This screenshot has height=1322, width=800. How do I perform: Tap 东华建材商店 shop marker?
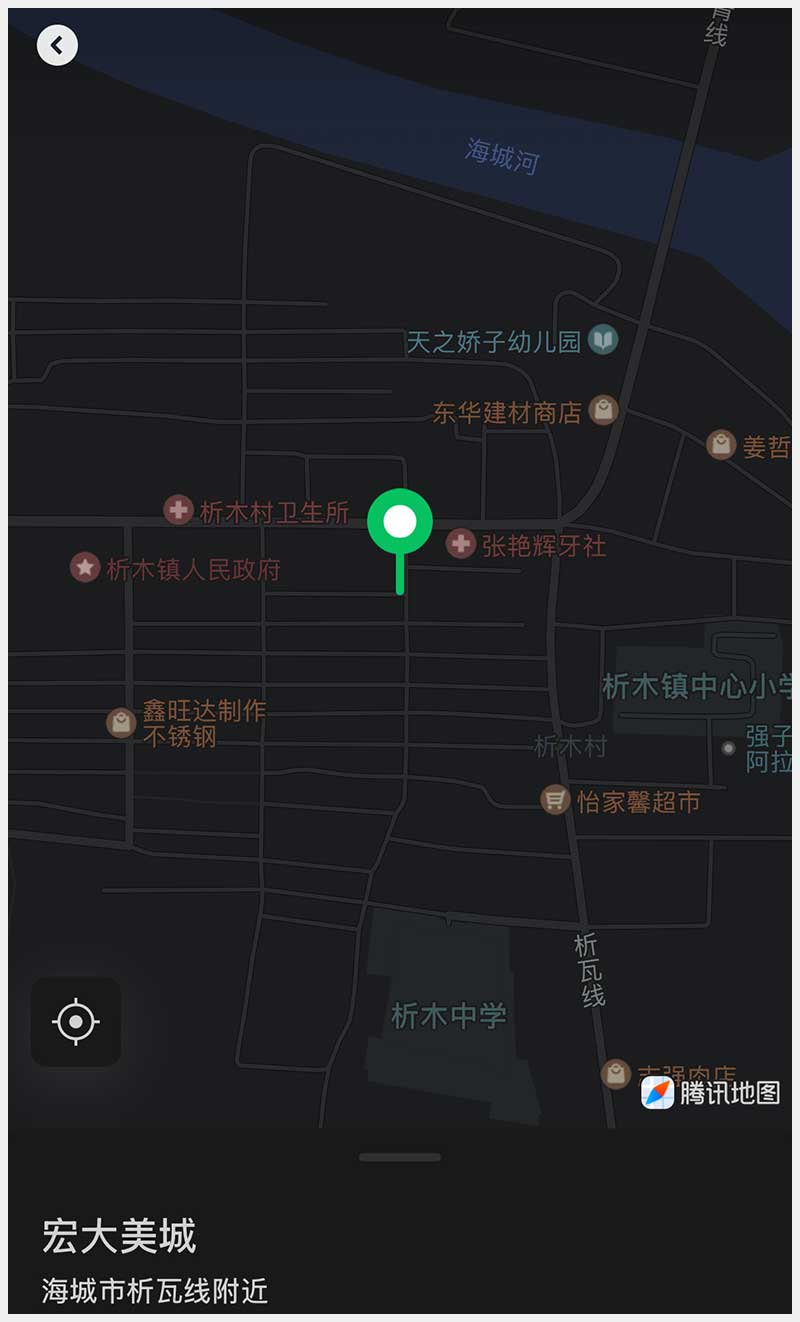click(603, 410)
